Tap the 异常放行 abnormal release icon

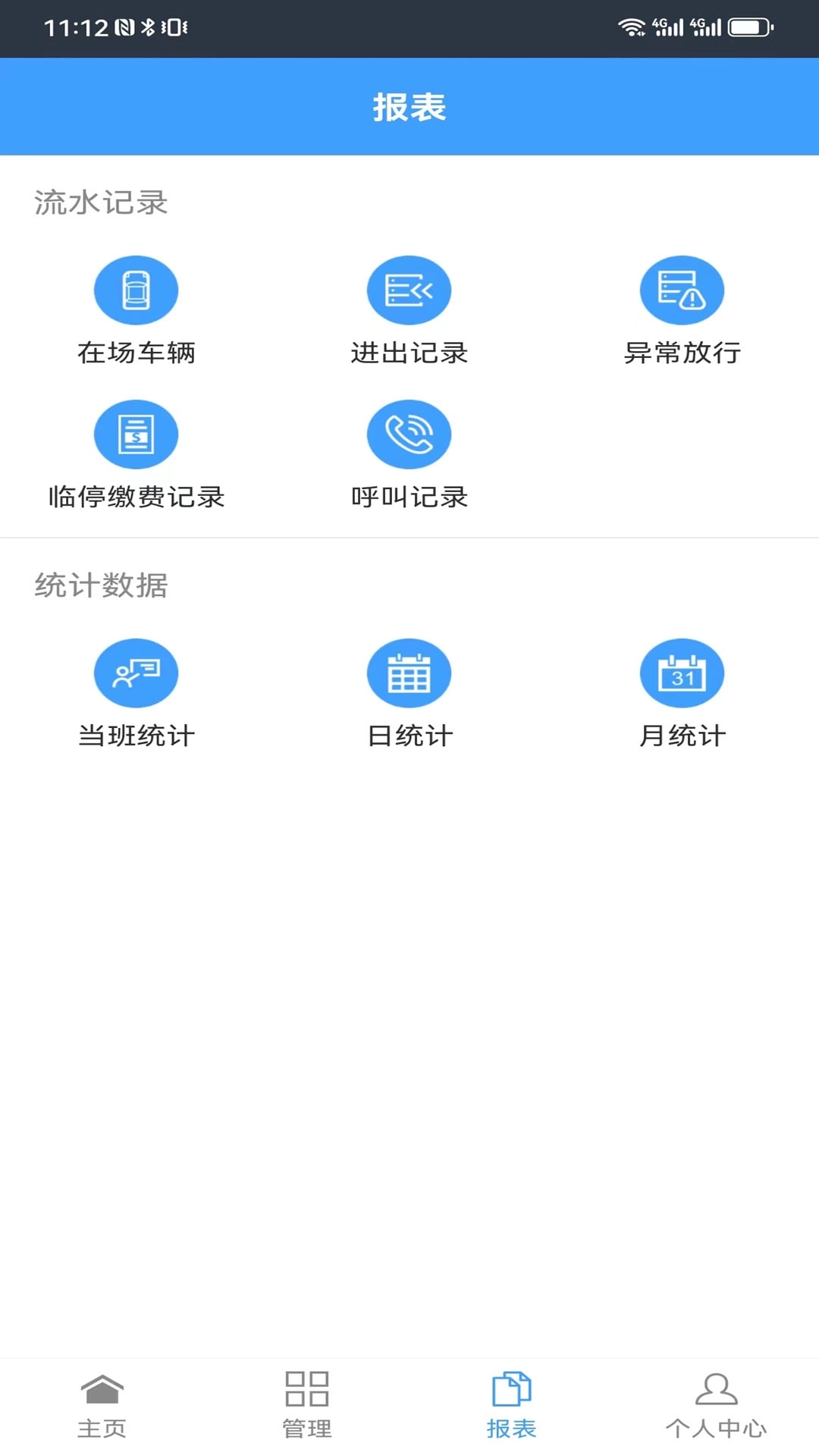pyautogui.click(x=682, y=289)
